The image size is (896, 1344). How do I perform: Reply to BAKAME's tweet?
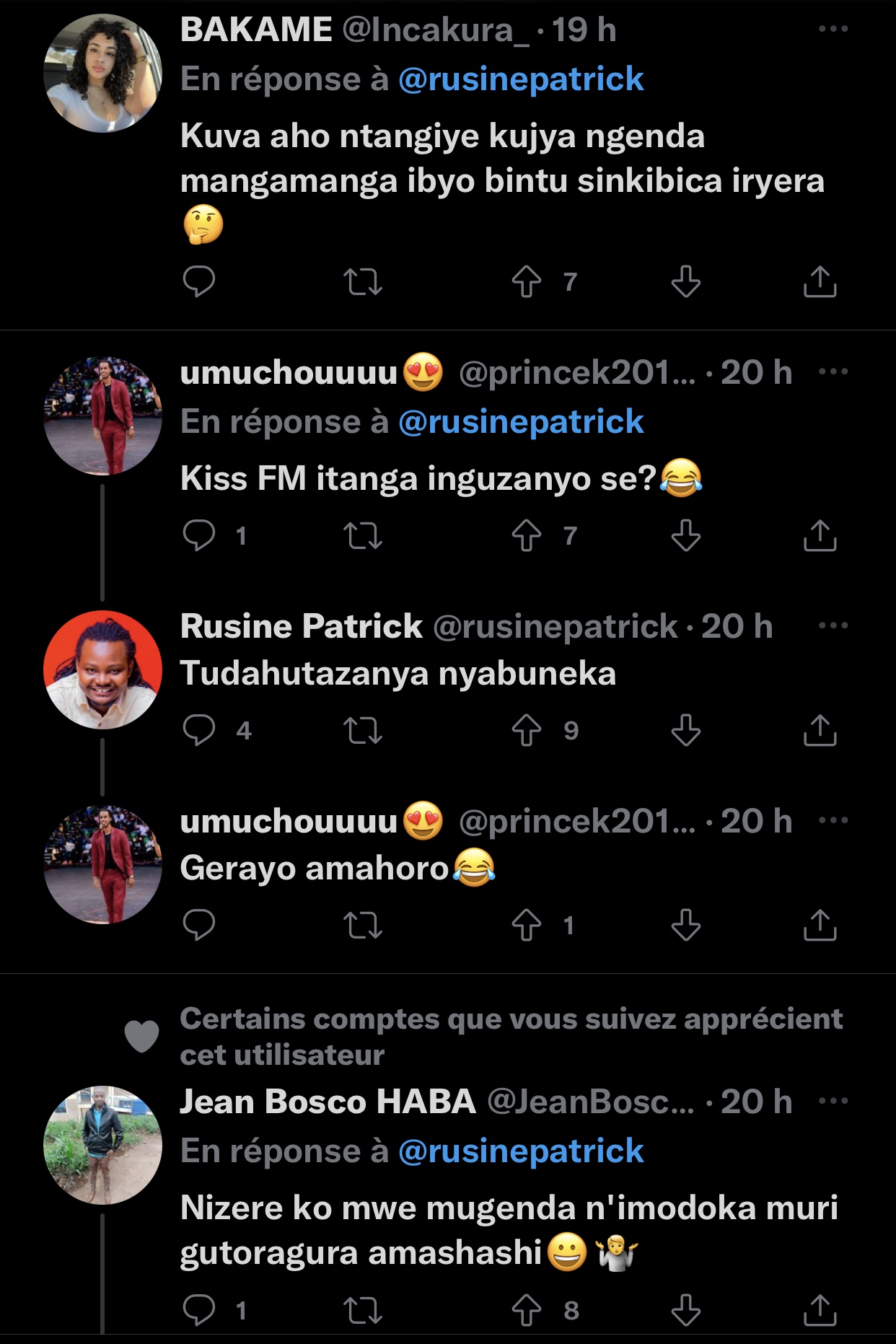(x=199, y=281)
